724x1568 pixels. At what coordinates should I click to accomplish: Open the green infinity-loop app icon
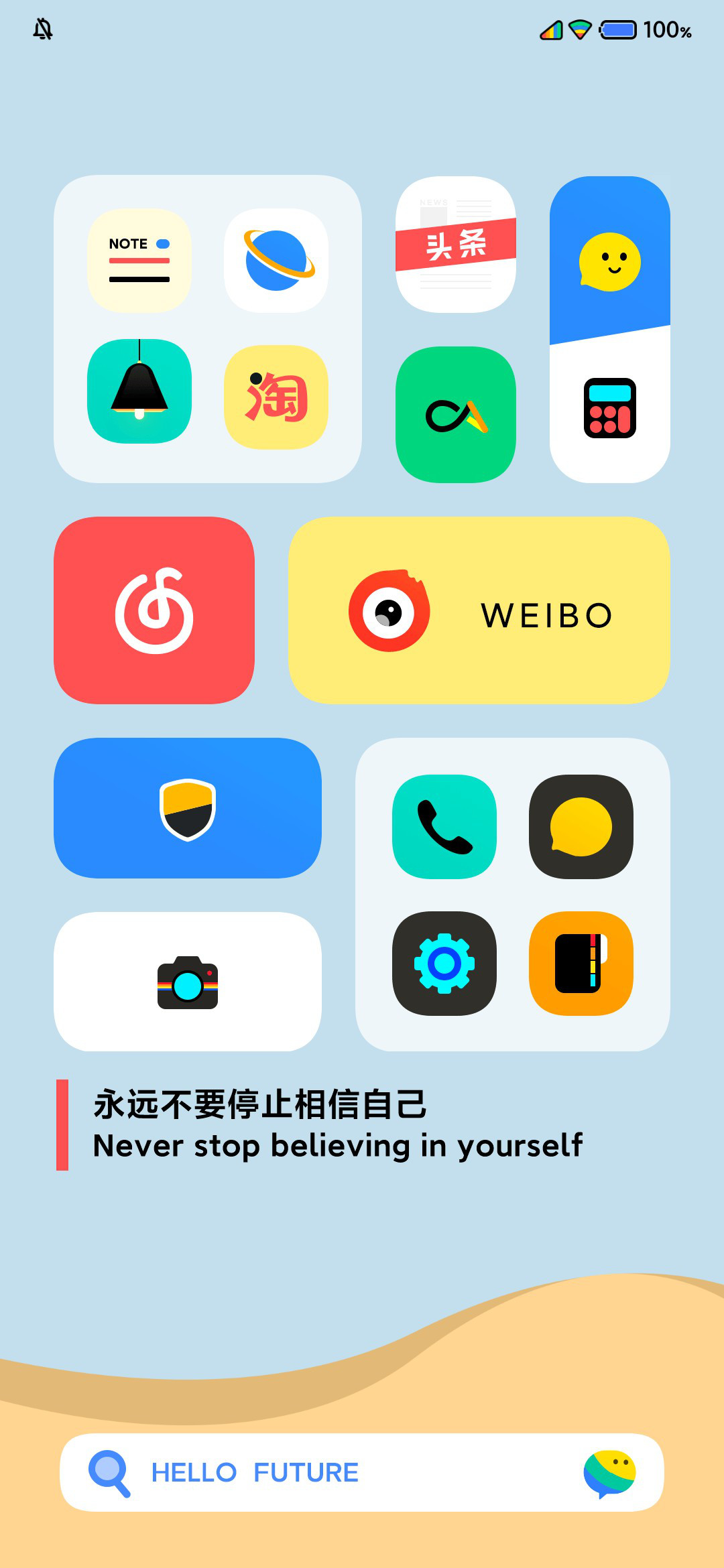pos(456,415)
